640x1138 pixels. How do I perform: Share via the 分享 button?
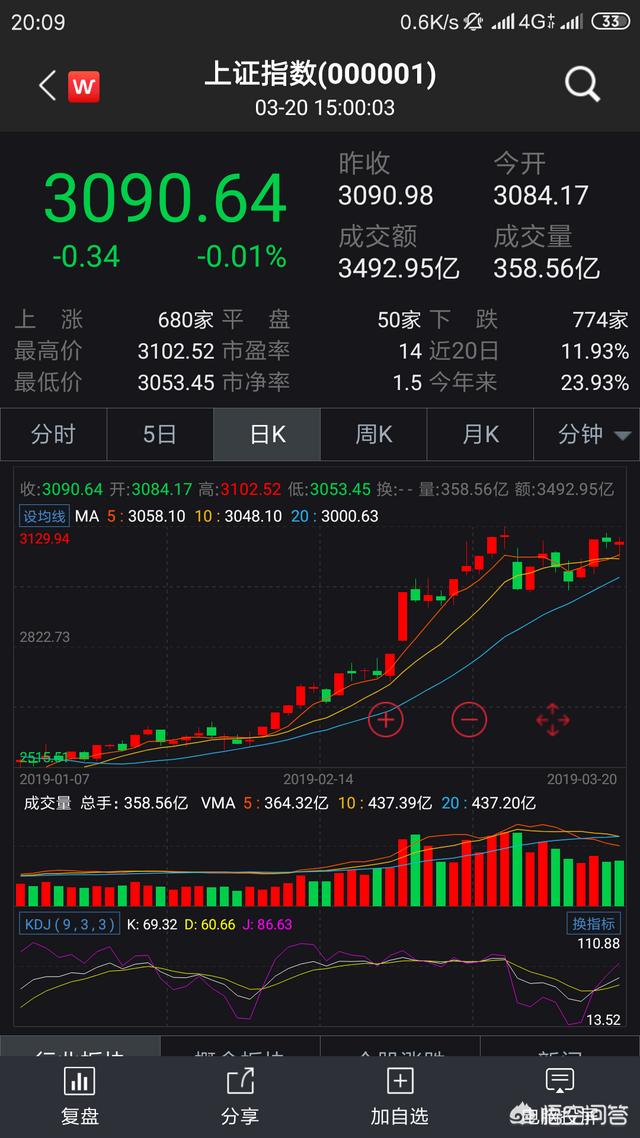240,1097
